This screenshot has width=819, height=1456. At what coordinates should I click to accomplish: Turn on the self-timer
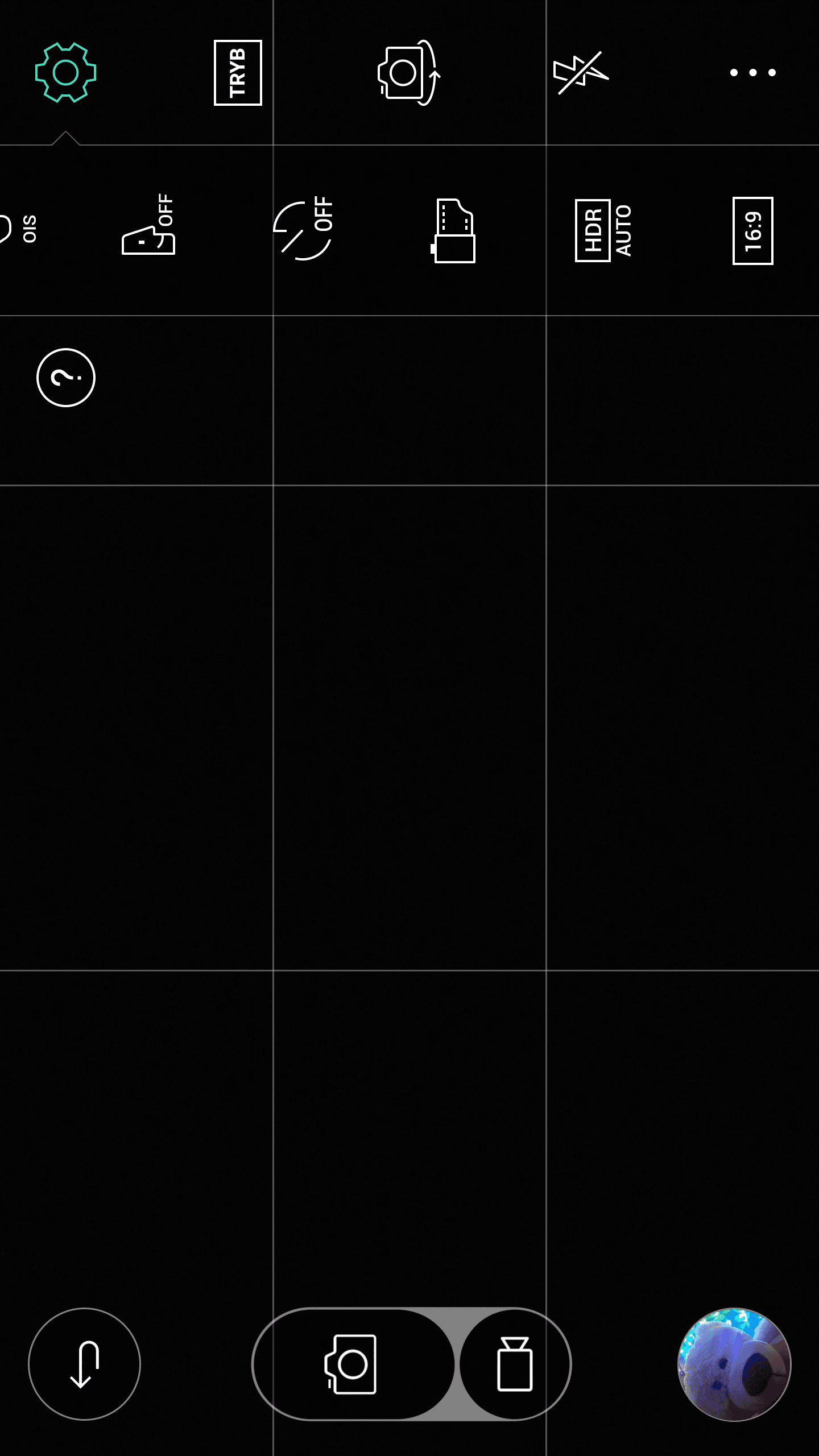(x=304, y=229)
